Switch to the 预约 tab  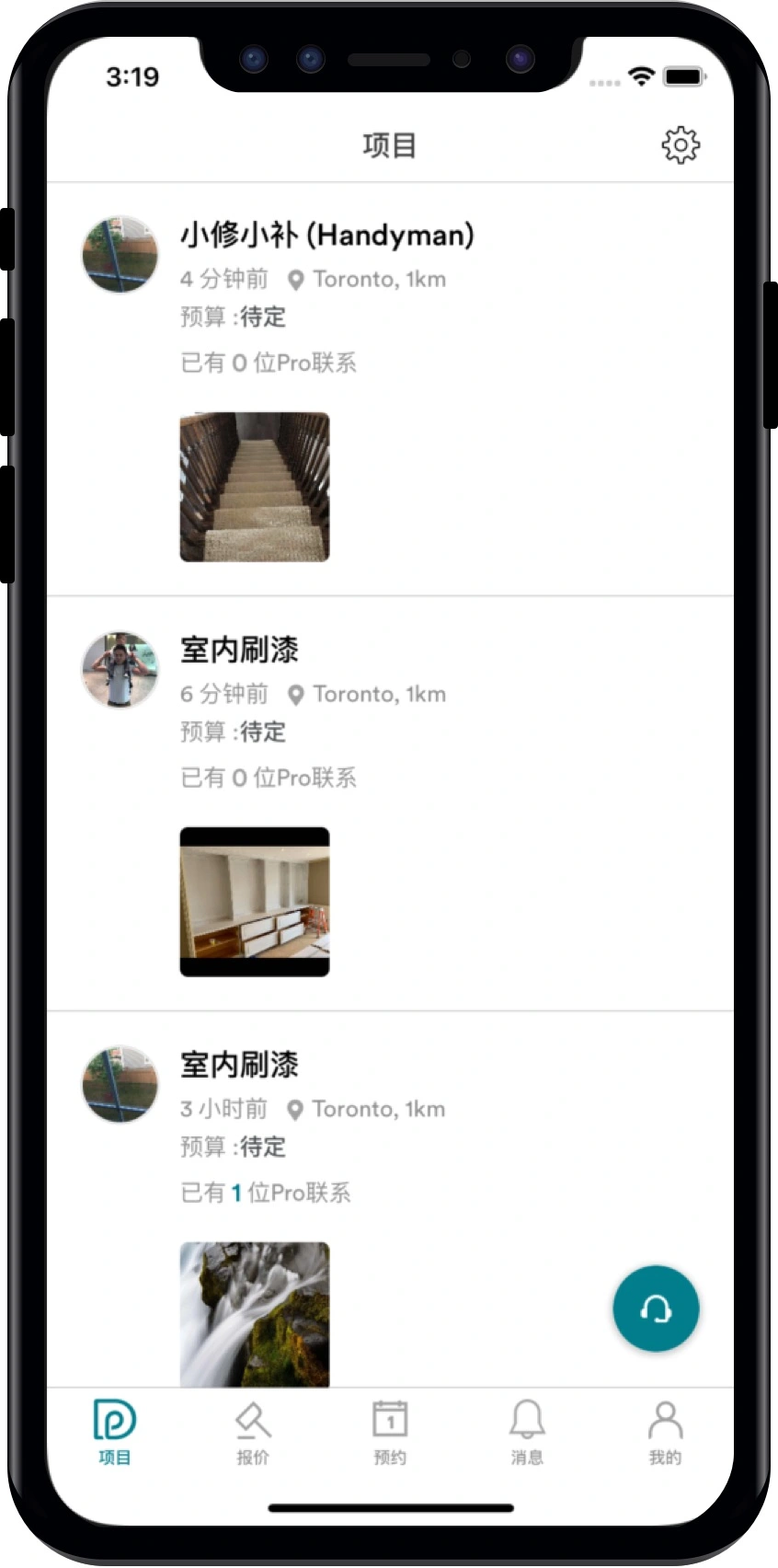(x=390, y=1432)
